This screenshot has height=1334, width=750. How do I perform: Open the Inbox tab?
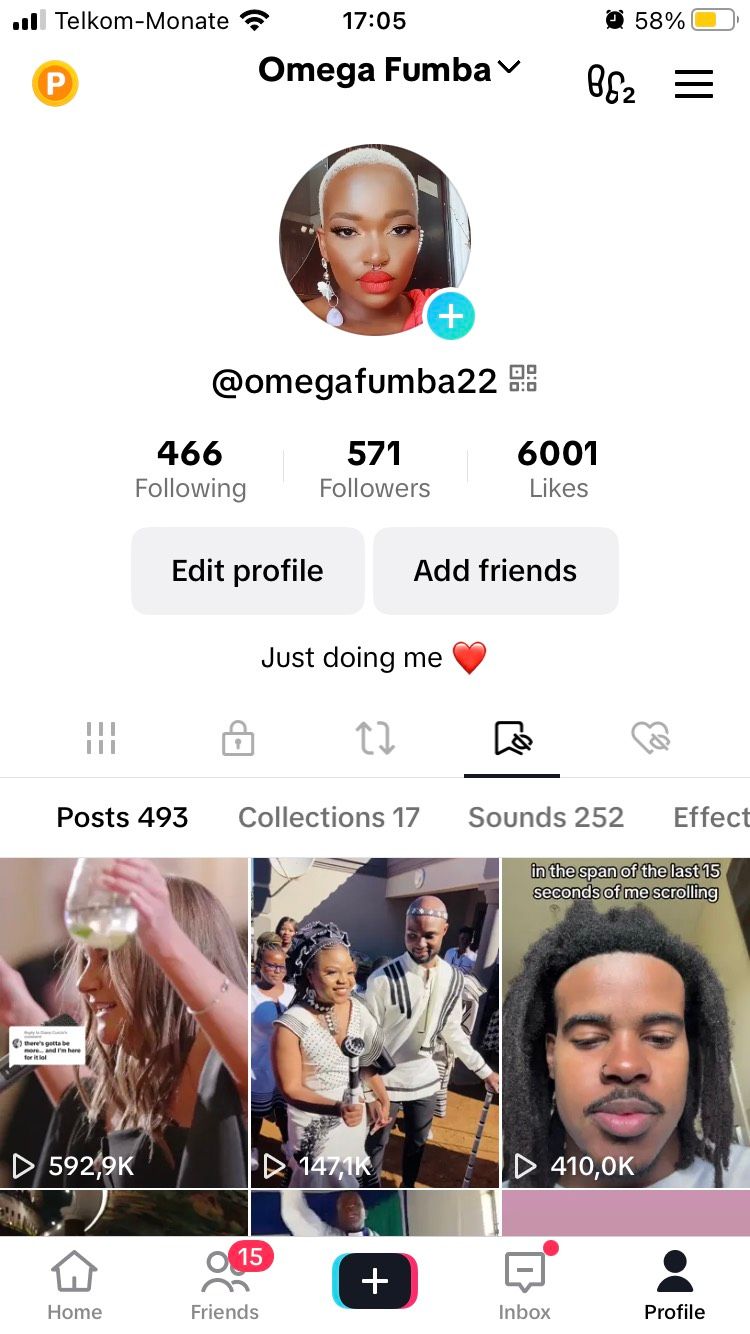524,1285
